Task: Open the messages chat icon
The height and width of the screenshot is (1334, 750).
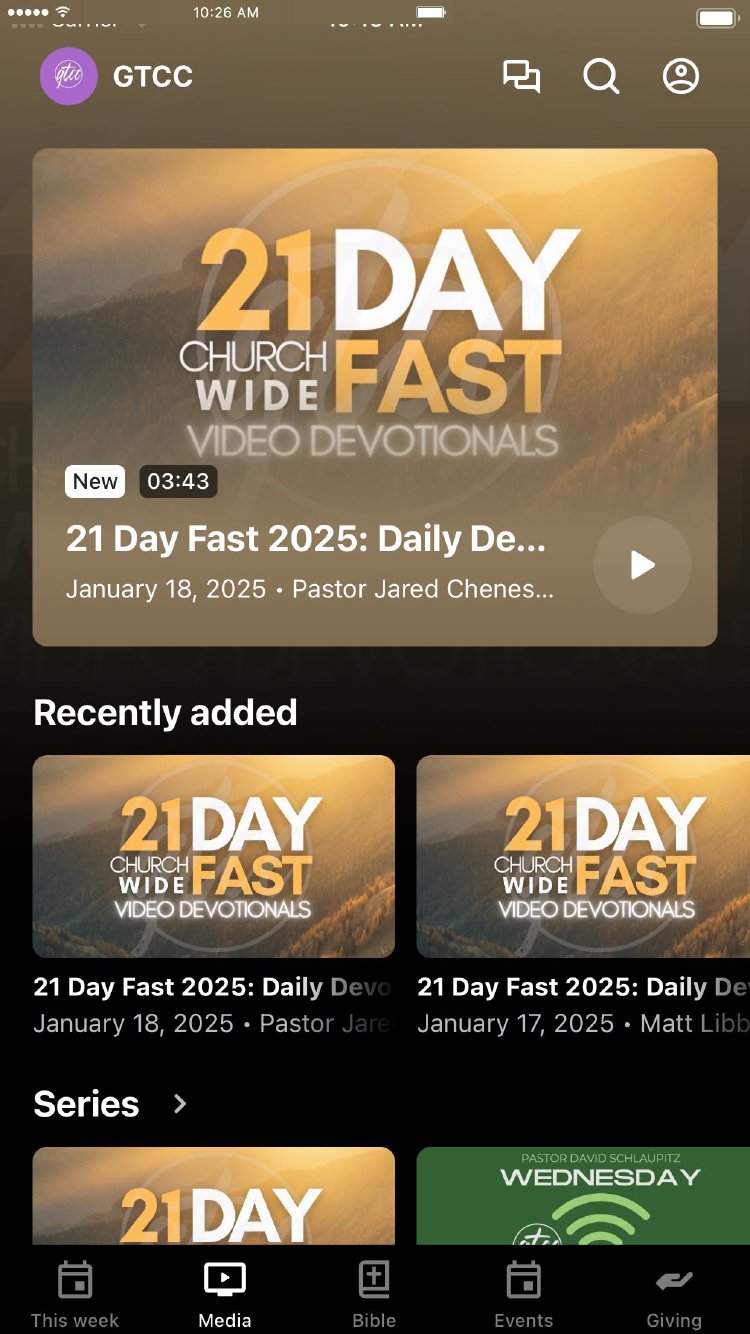Action: click(x=521, y=77)
